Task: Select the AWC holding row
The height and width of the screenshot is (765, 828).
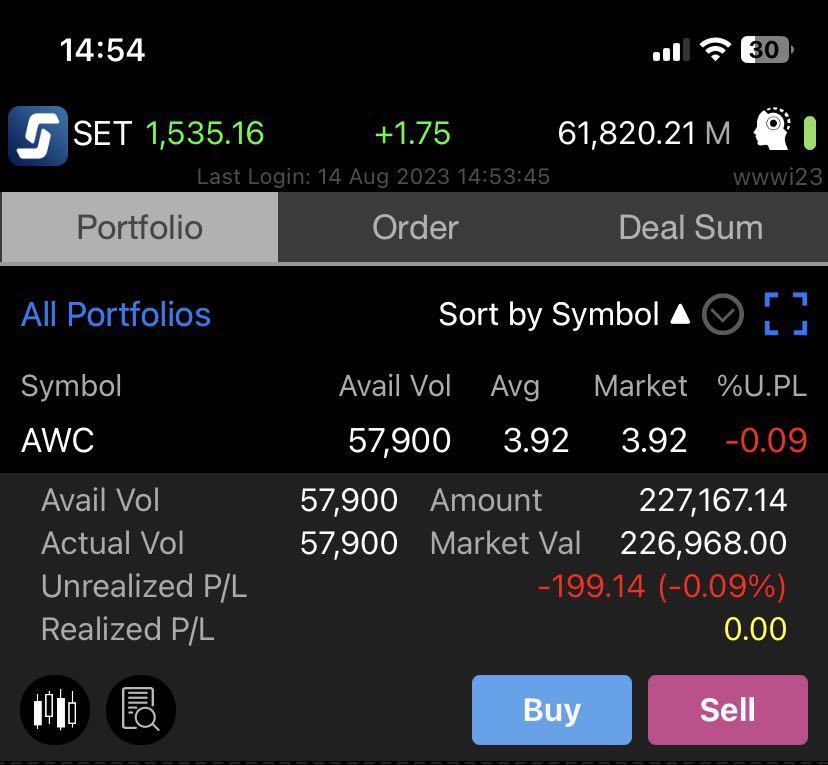Action: (x=414, y=440)
